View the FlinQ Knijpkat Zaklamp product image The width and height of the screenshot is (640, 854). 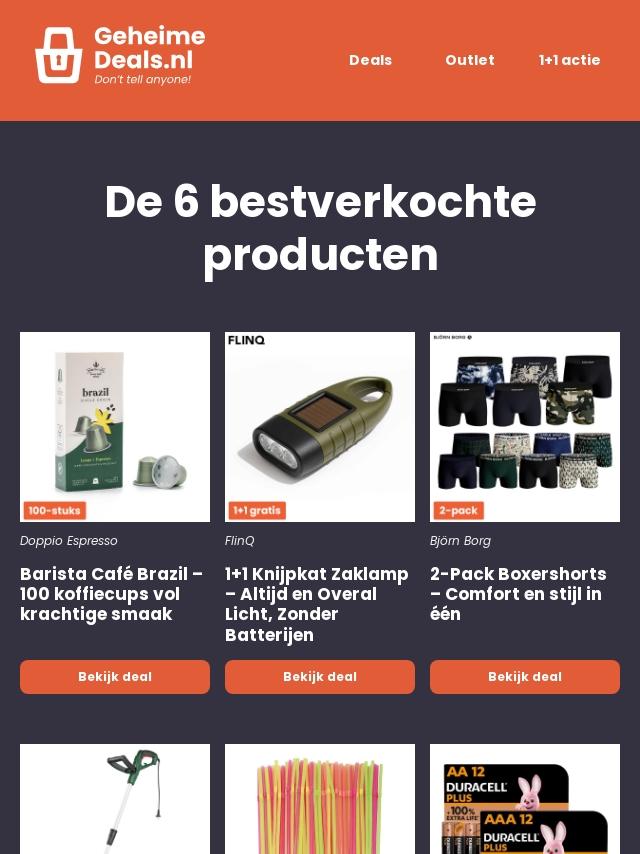320,427
